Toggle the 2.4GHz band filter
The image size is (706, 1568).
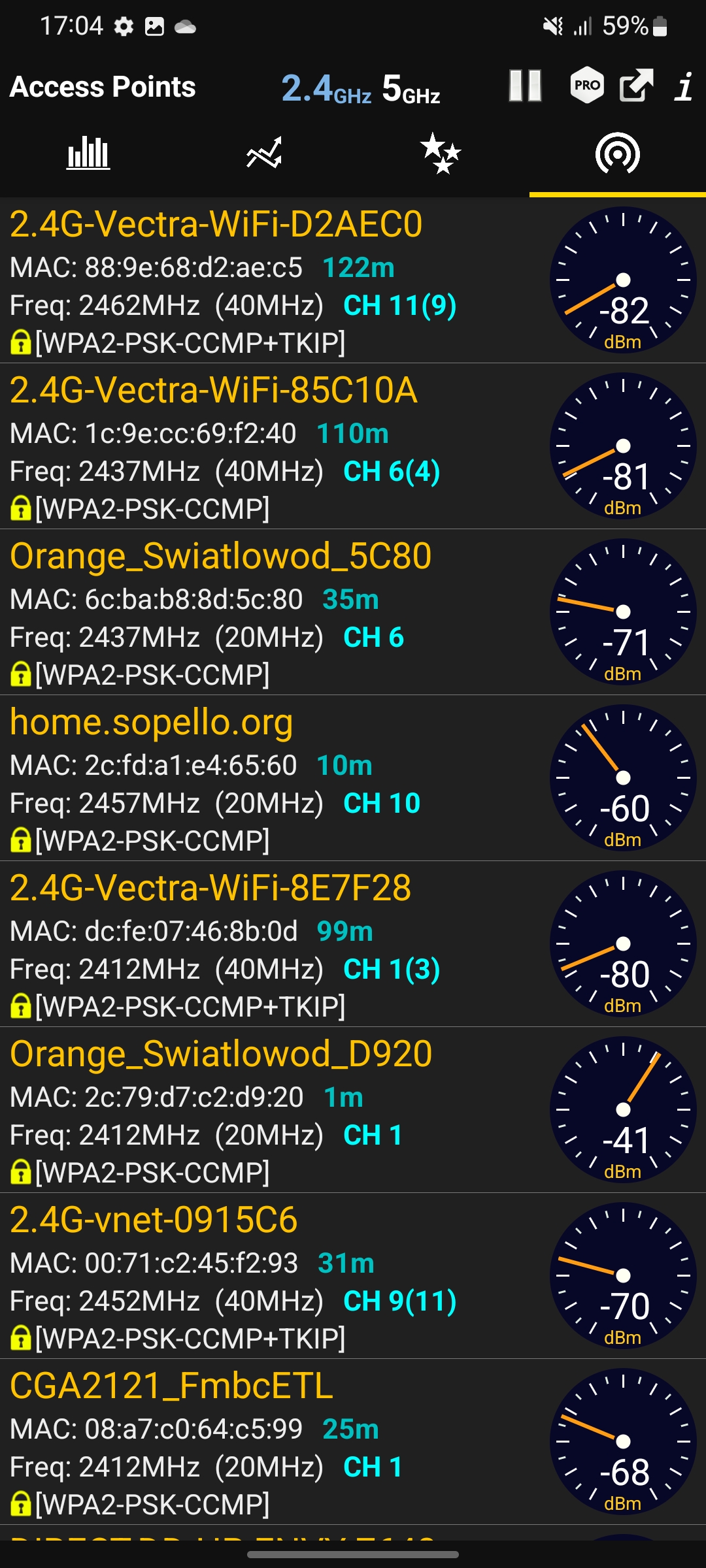pyautogui.click(x=326, y=89)
